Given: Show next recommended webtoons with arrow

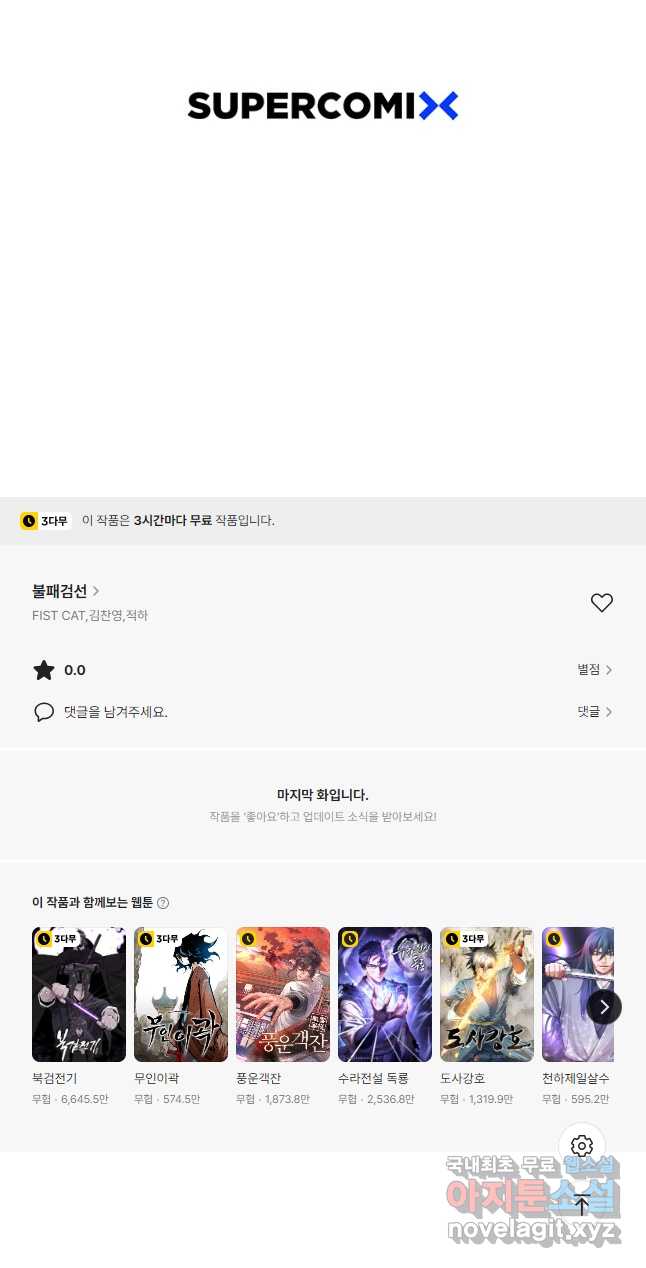Looking at the screenshot, I should [x=604, y=1006].
